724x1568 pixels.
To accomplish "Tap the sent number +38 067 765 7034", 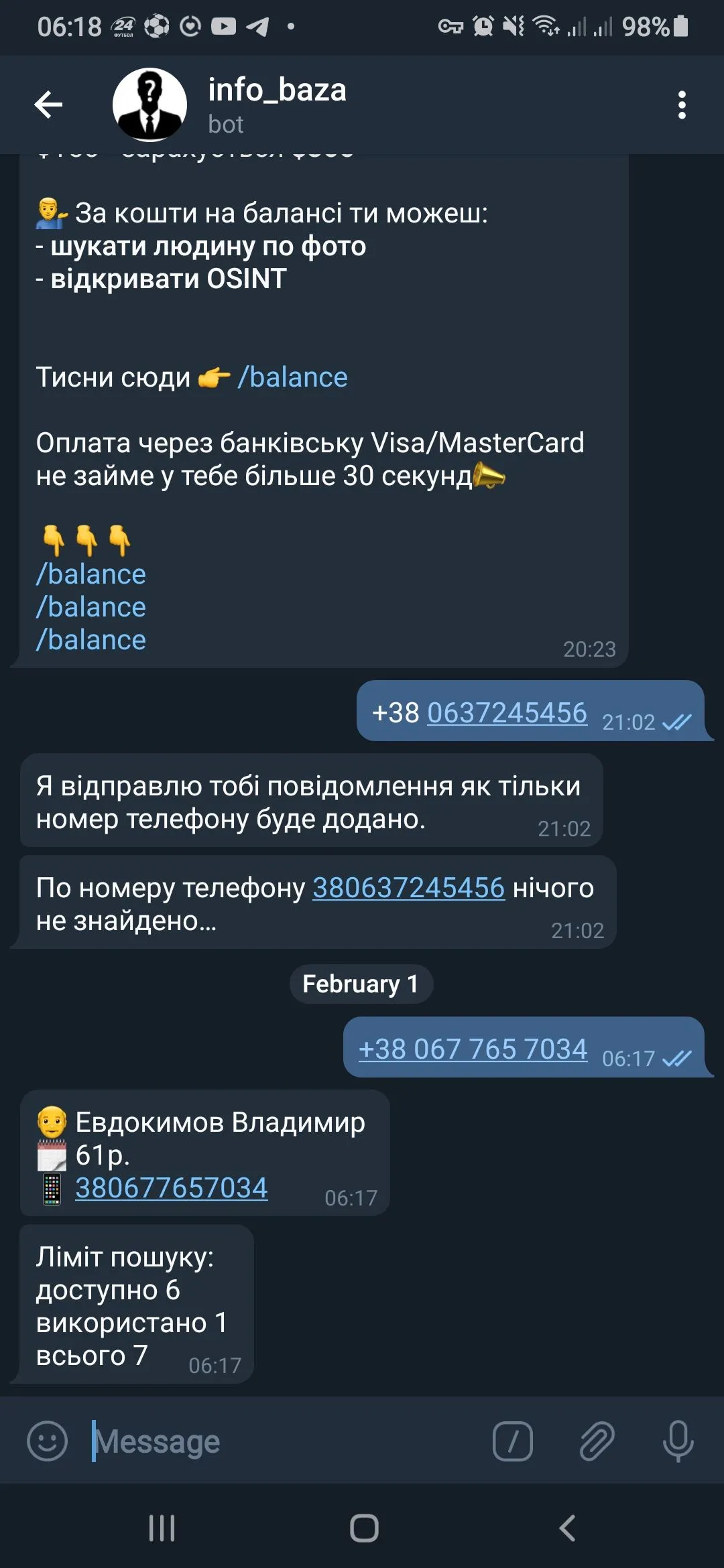I will pyautogui.click(x=473, y=1049).
